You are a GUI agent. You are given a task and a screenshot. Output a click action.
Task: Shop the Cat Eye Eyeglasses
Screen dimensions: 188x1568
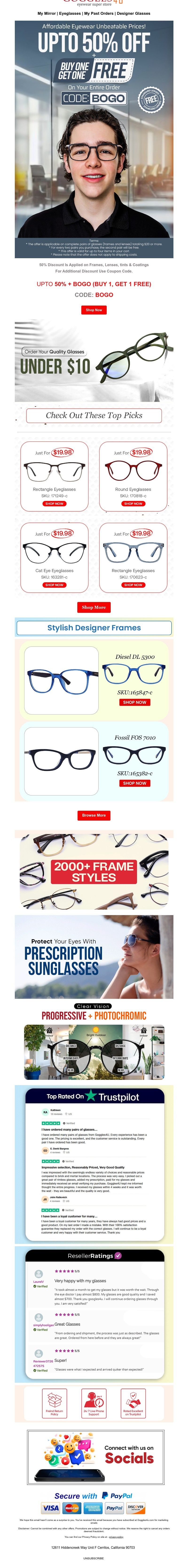coord(54,584)
